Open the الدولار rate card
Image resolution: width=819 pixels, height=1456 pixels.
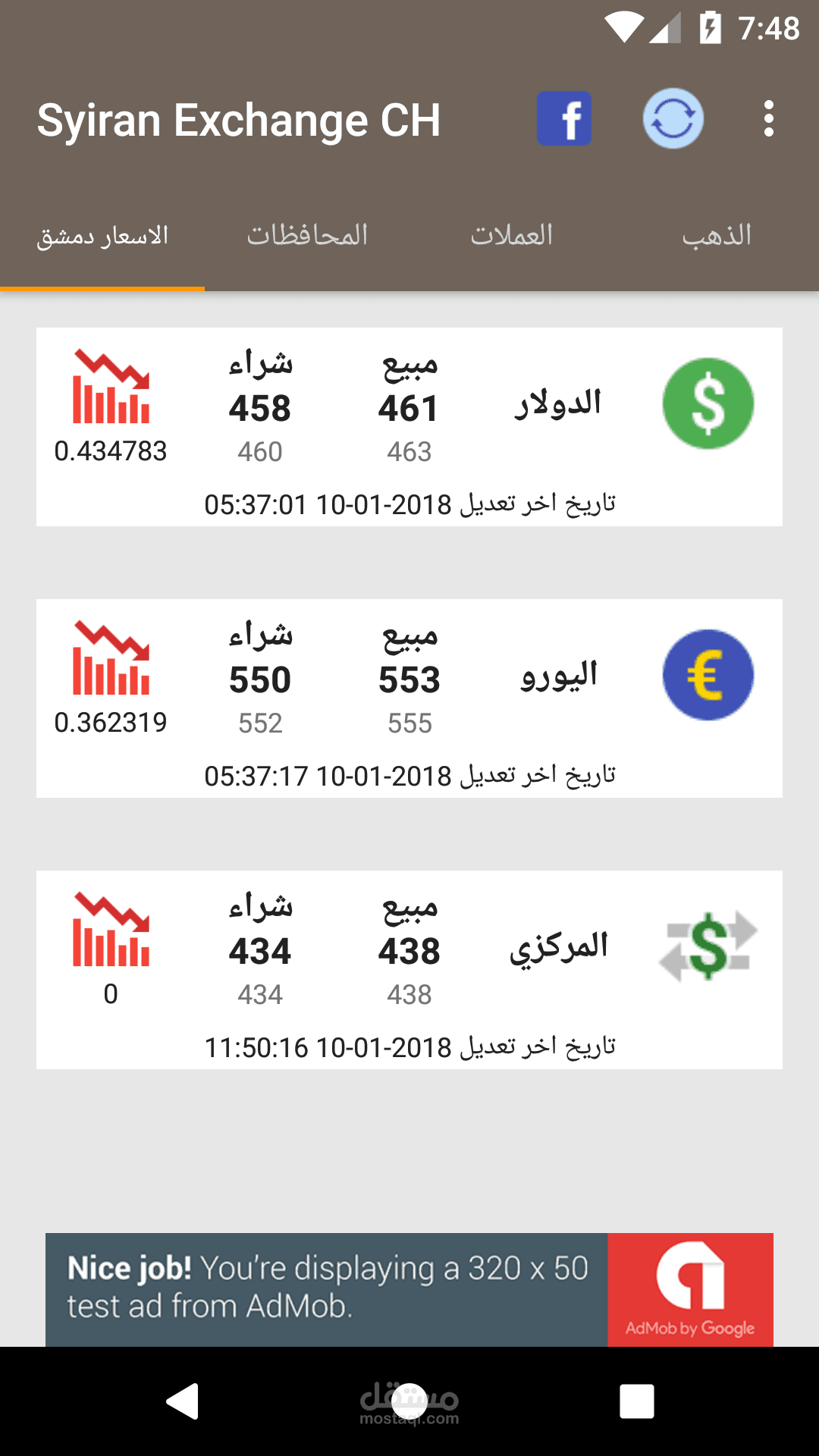(409, 427)
